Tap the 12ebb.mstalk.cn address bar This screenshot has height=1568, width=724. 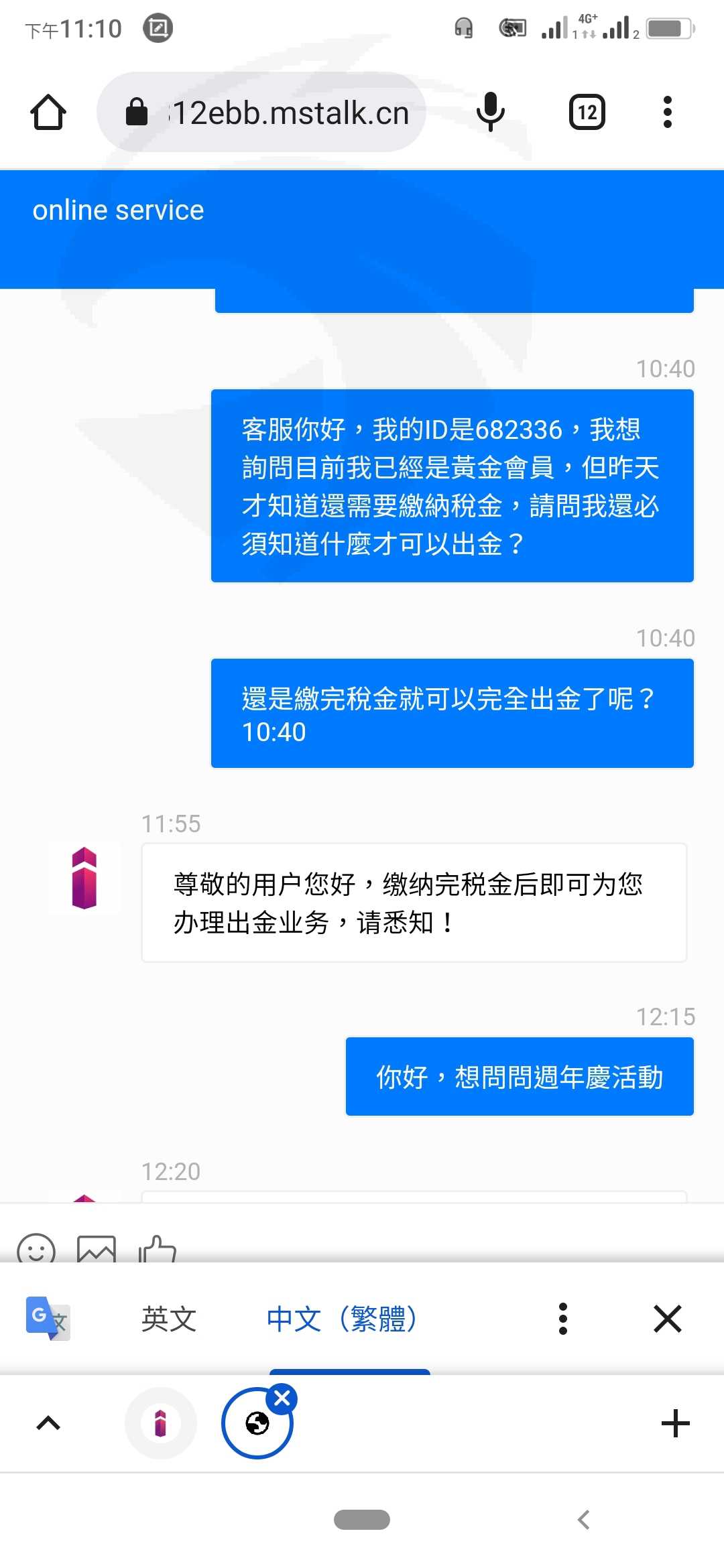(261, 112)
